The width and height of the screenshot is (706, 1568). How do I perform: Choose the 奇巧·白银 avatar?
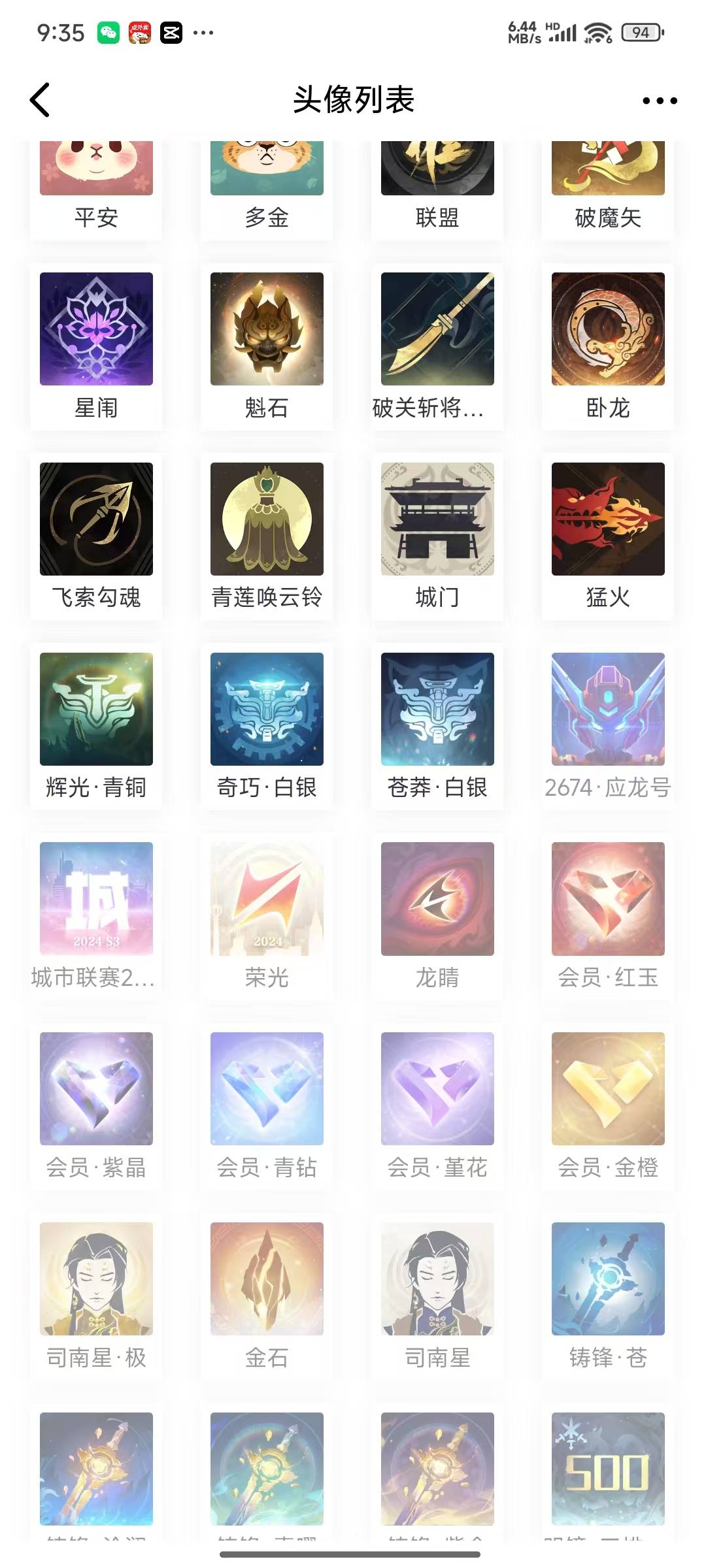267,727
